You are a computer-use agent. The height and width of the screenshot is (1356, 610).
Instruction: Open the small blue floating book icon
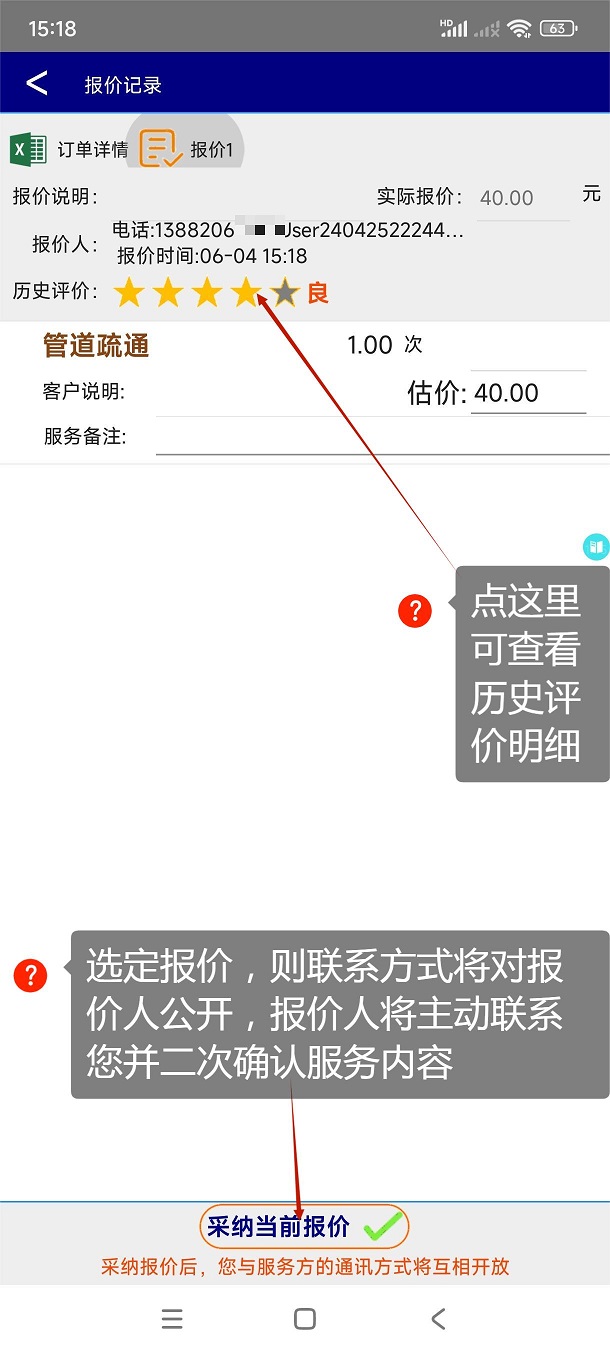[x=596, y=547]
